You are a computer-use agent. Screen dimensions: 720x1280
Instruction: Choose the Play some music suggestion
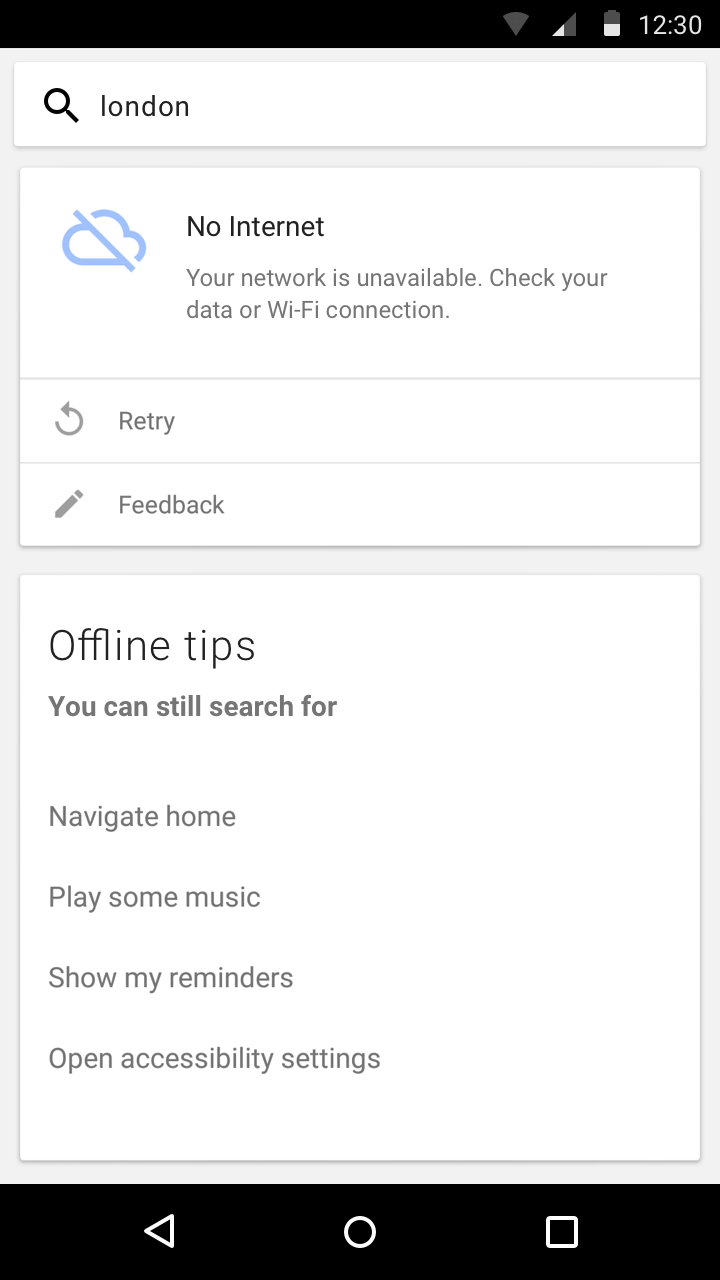coord(154,897)
